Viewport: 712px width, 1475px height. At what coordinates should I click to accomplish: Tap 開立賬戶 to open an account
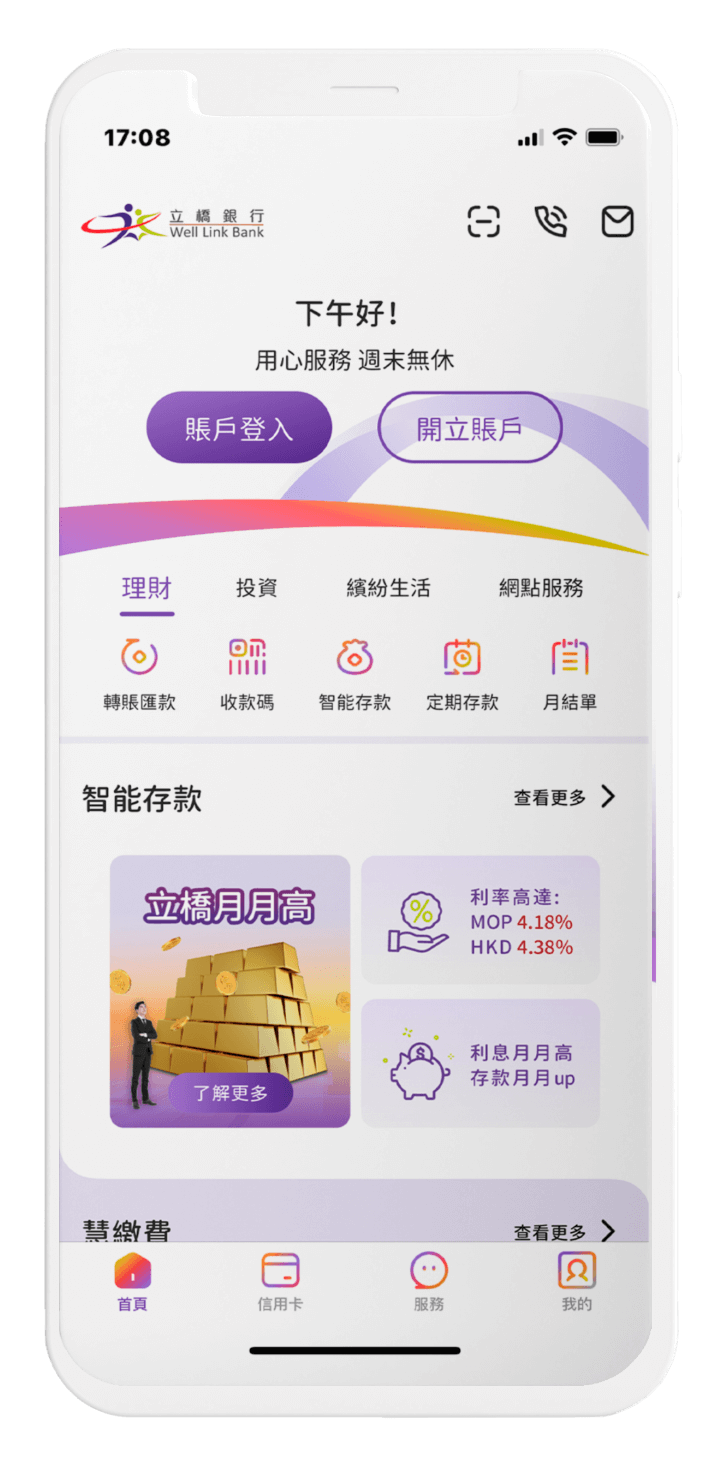469,428
